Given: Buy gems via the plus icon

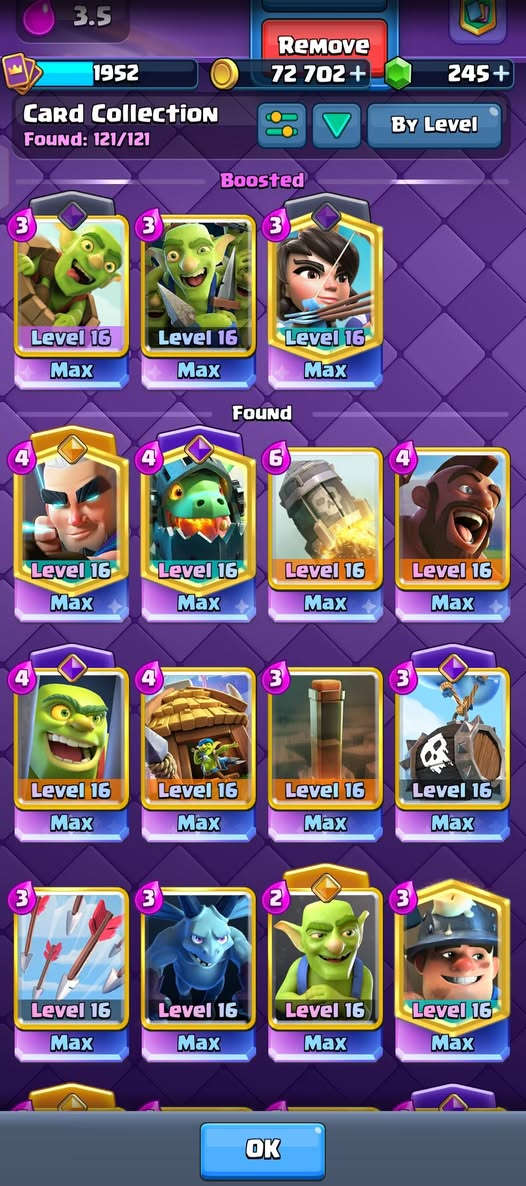Looking at the screenshot, I should point(501,73).
